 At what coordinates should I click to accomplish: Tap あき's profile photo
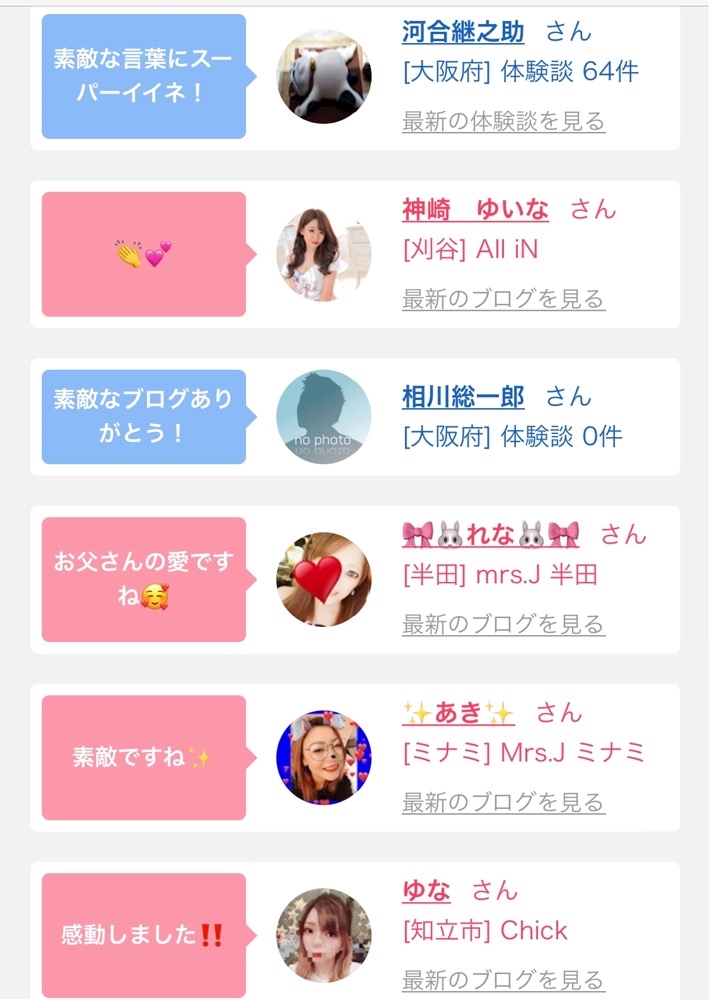pos(324,758)
